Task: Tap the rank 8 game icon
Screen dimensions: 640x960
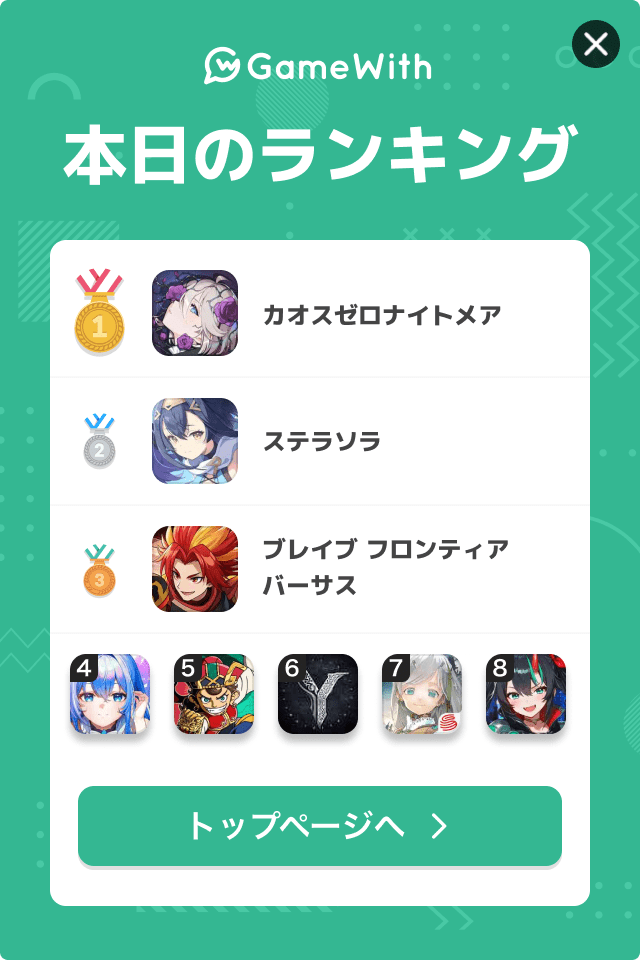Action: (x=526, y=694)
